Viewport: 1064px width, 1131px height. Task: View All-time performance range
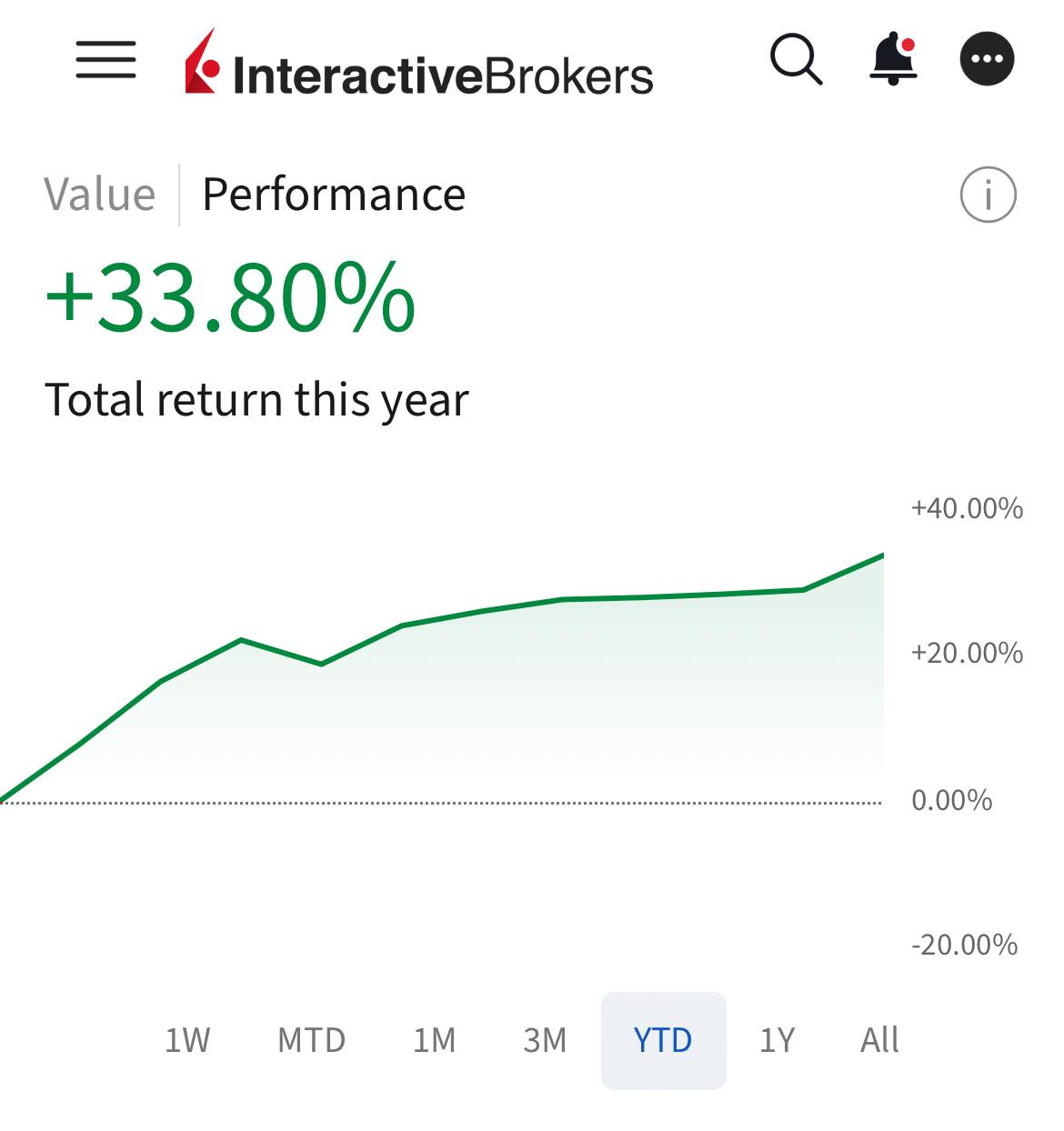pyautogui.click(x=879, y=1040)
